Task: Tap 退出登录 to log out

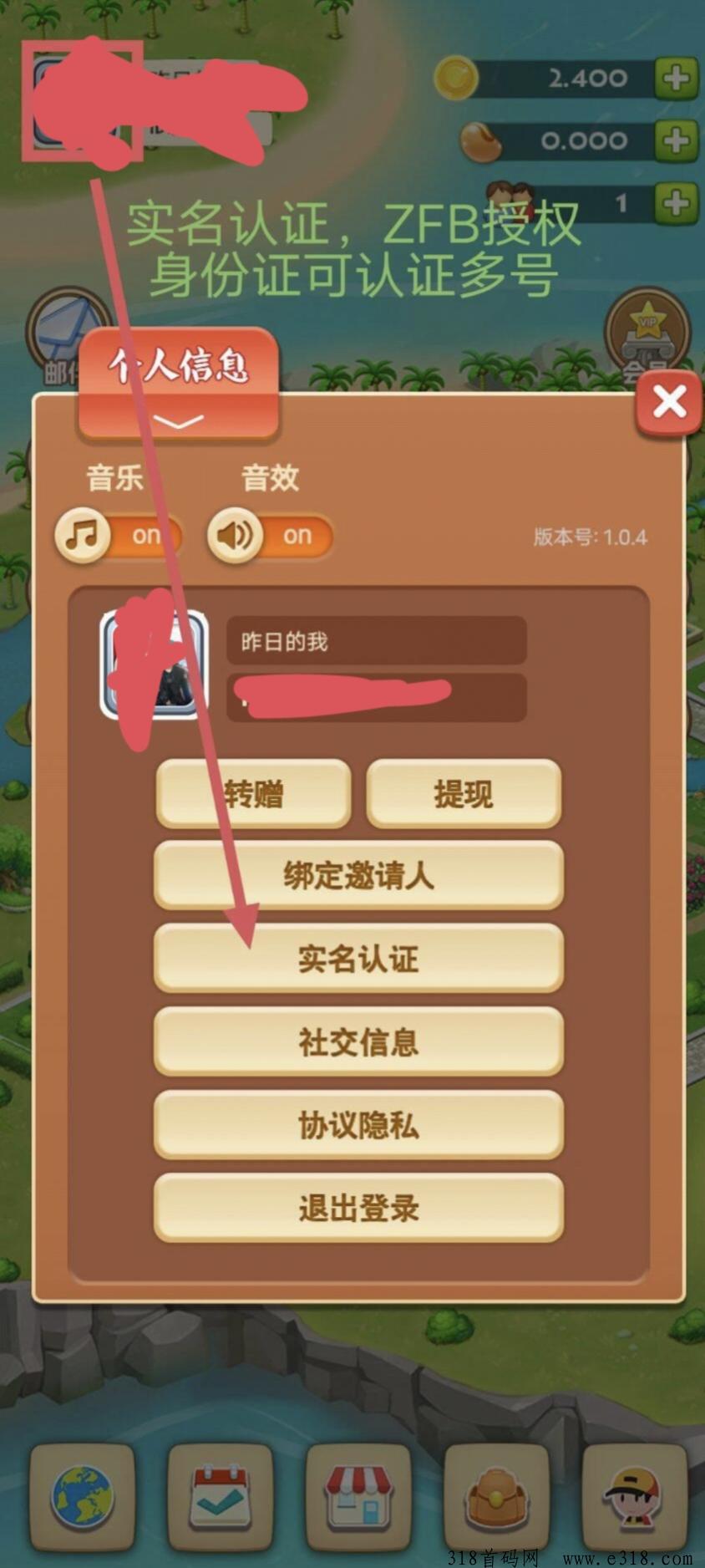Action: pos(358,1208)
